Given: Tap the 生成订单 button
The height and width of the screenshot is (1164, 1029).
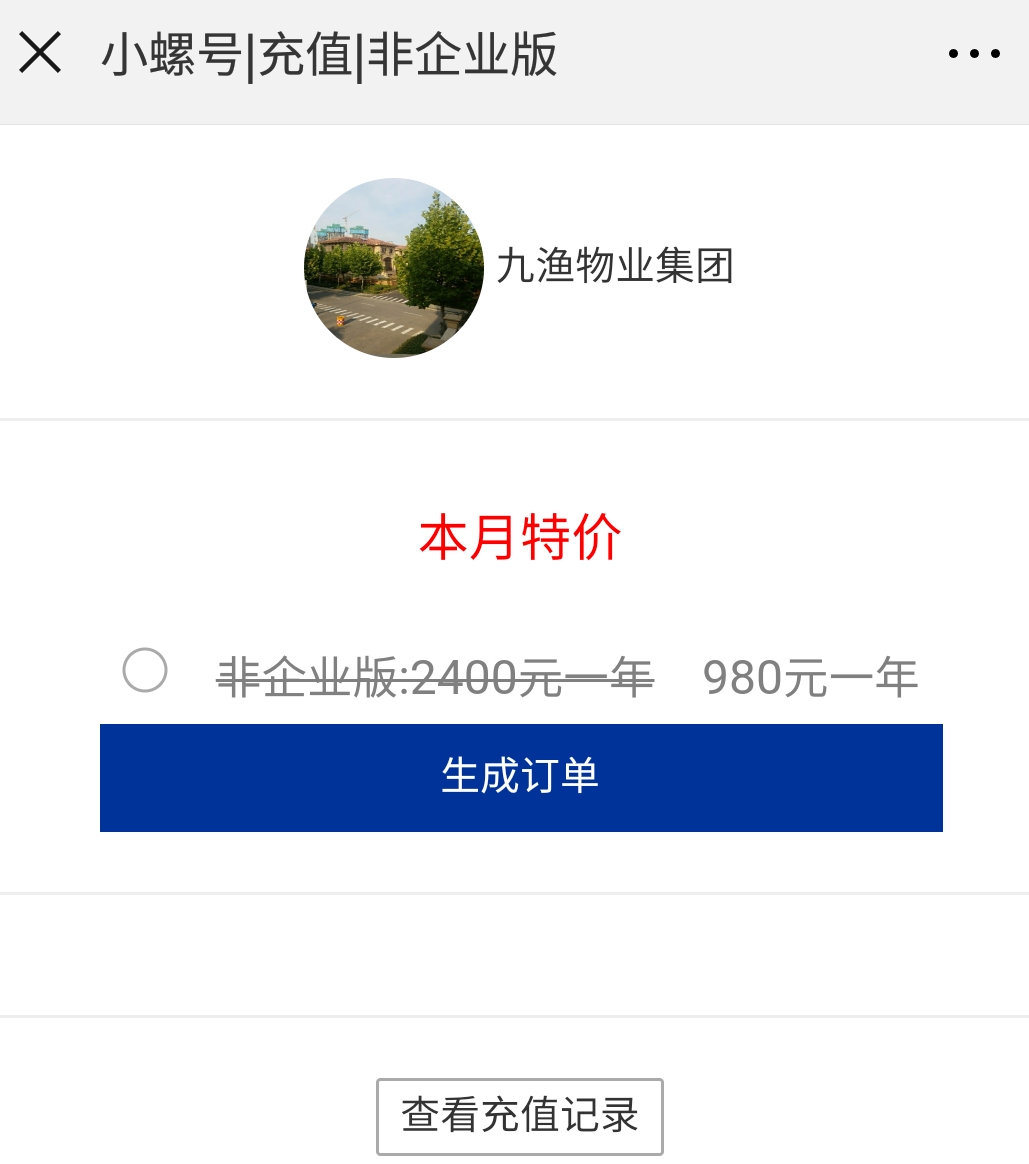Looking at the screenshot, I should [x=521, y=777].
